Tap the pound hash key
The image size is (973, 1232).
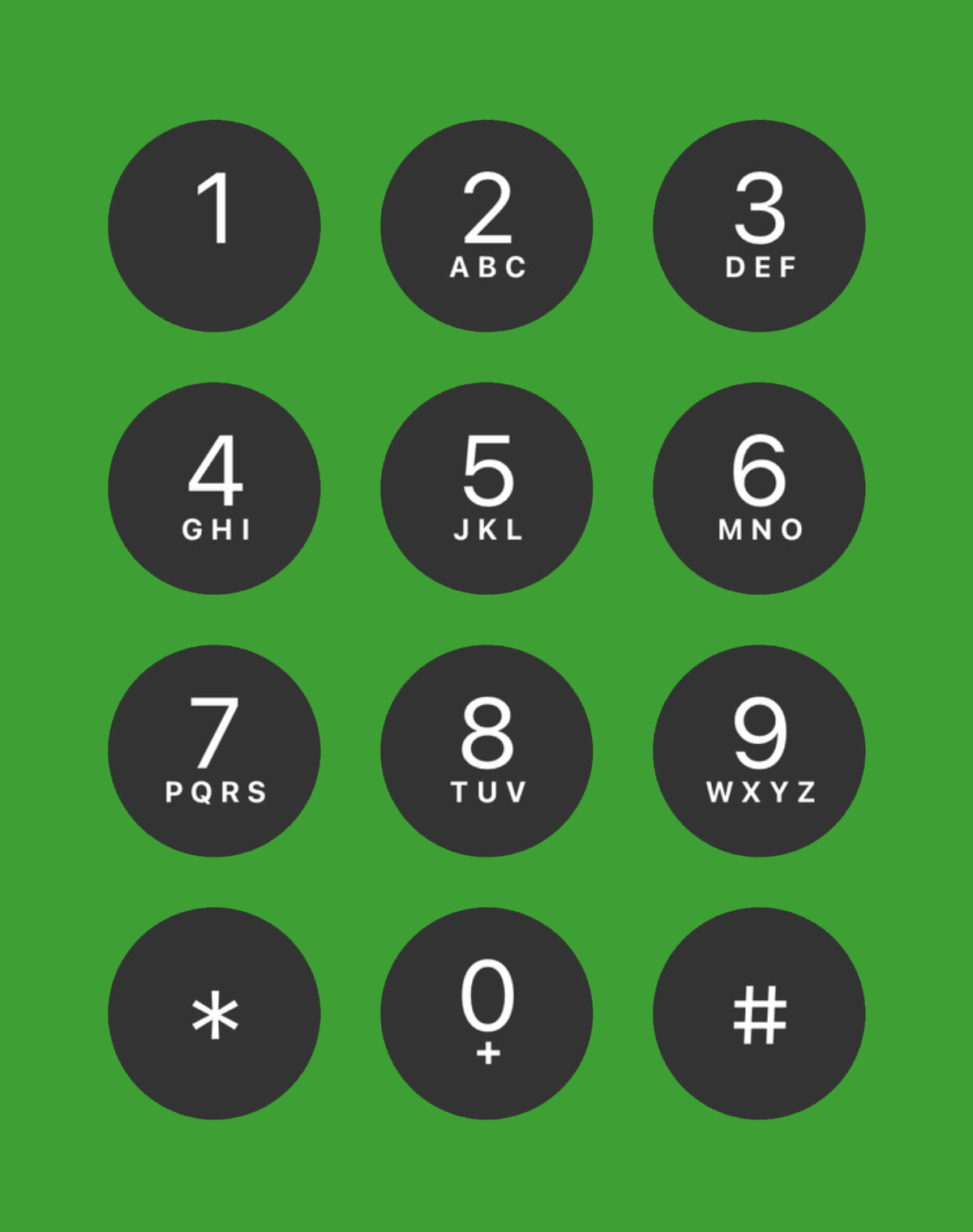click(x=759, y=1013)
